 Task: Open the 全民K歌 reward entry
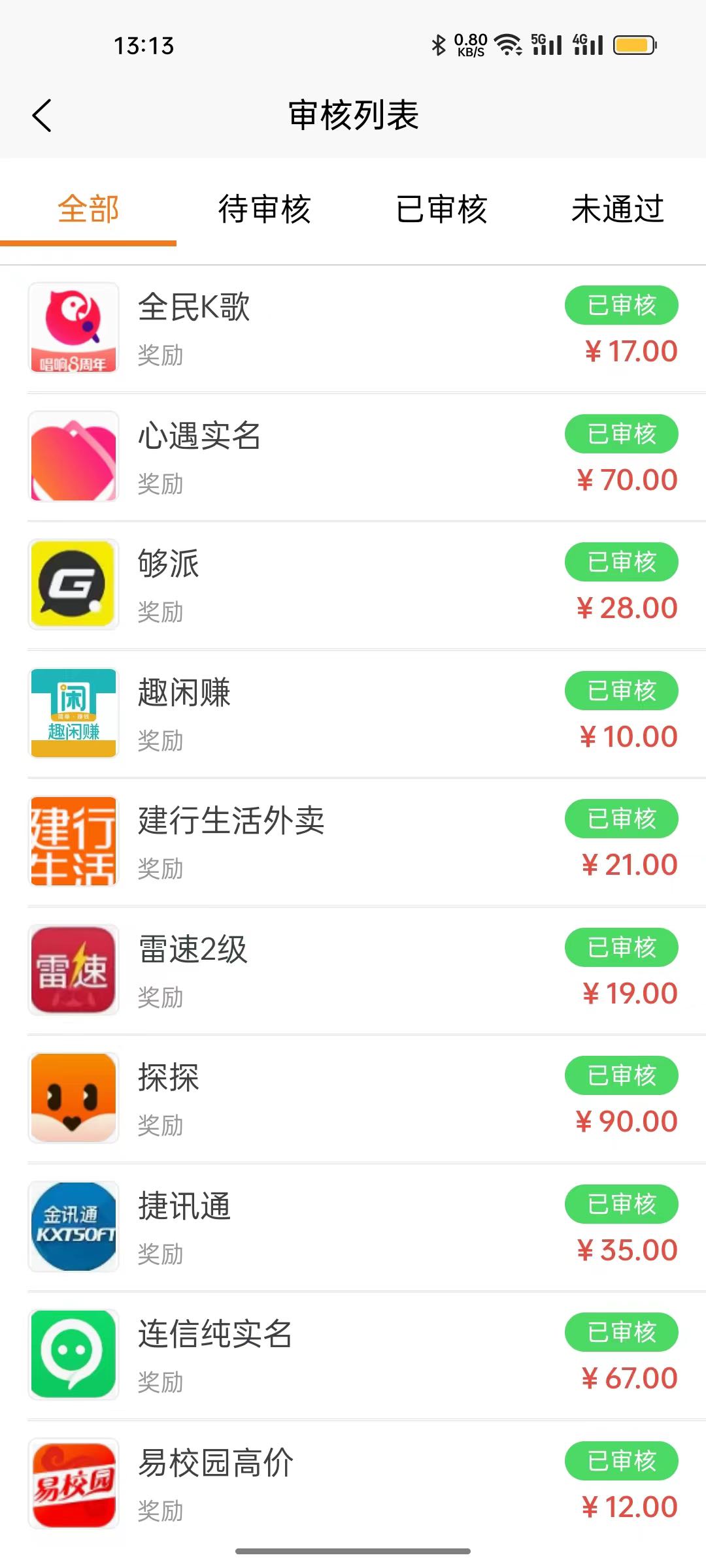click(x=353, y=329)
